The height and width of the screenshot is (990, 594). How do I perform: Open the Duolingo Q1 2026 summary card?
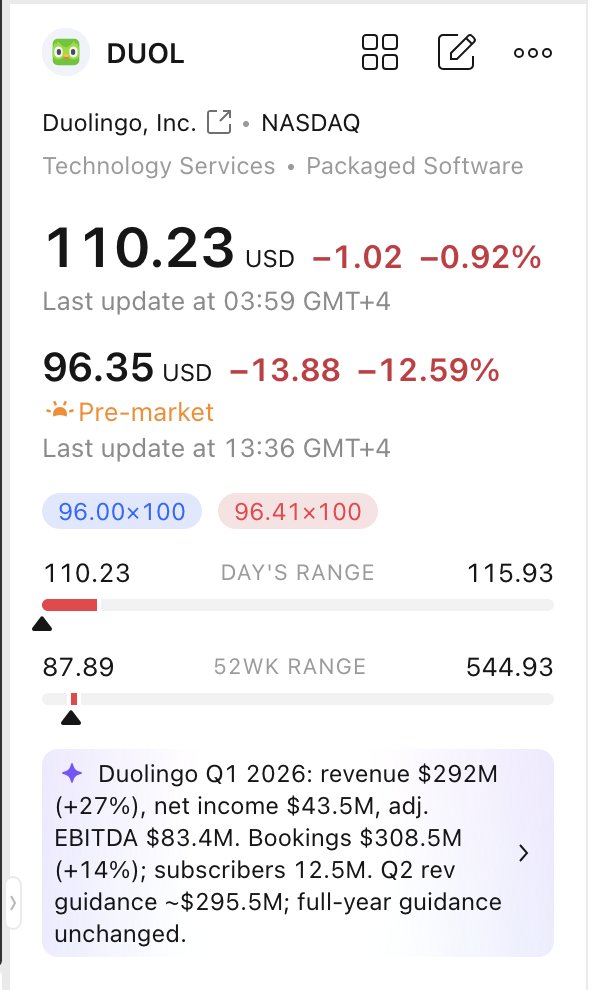(298, 852)
